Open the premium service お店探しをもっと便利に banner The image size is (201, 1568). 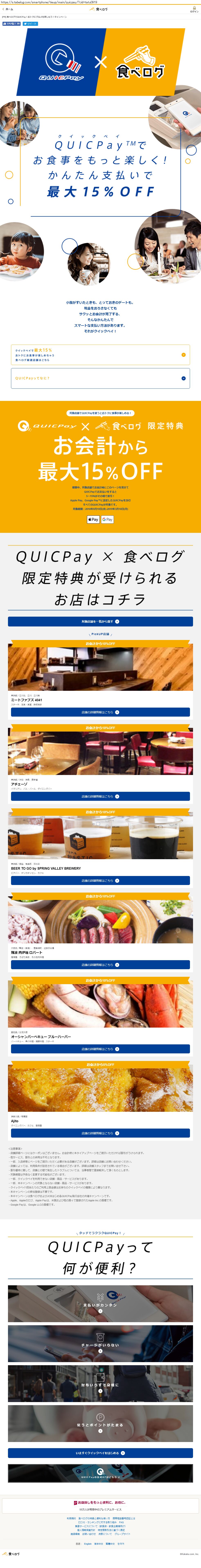(x=100, y=1505)
